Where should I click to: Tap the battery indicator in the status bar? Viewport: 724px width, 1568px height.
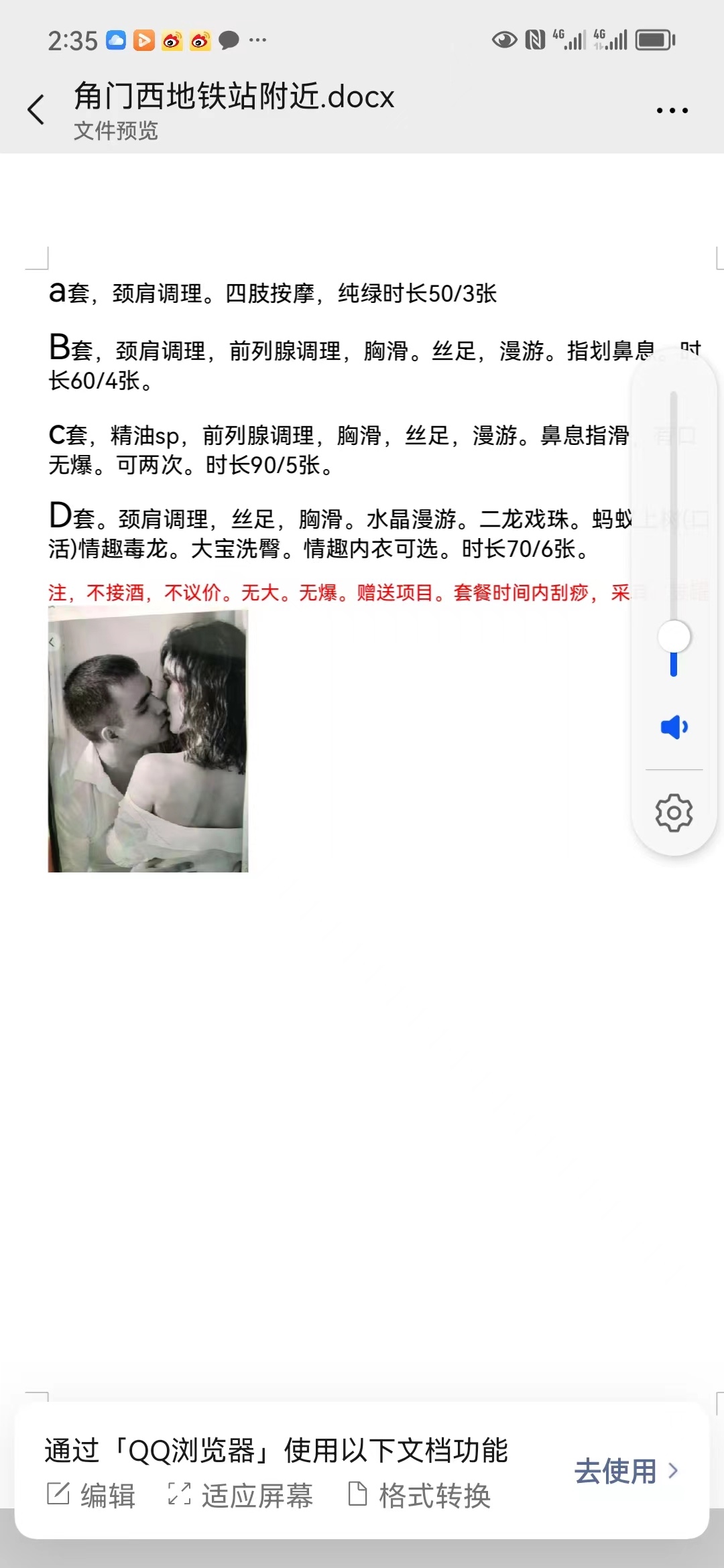(652, 41)
